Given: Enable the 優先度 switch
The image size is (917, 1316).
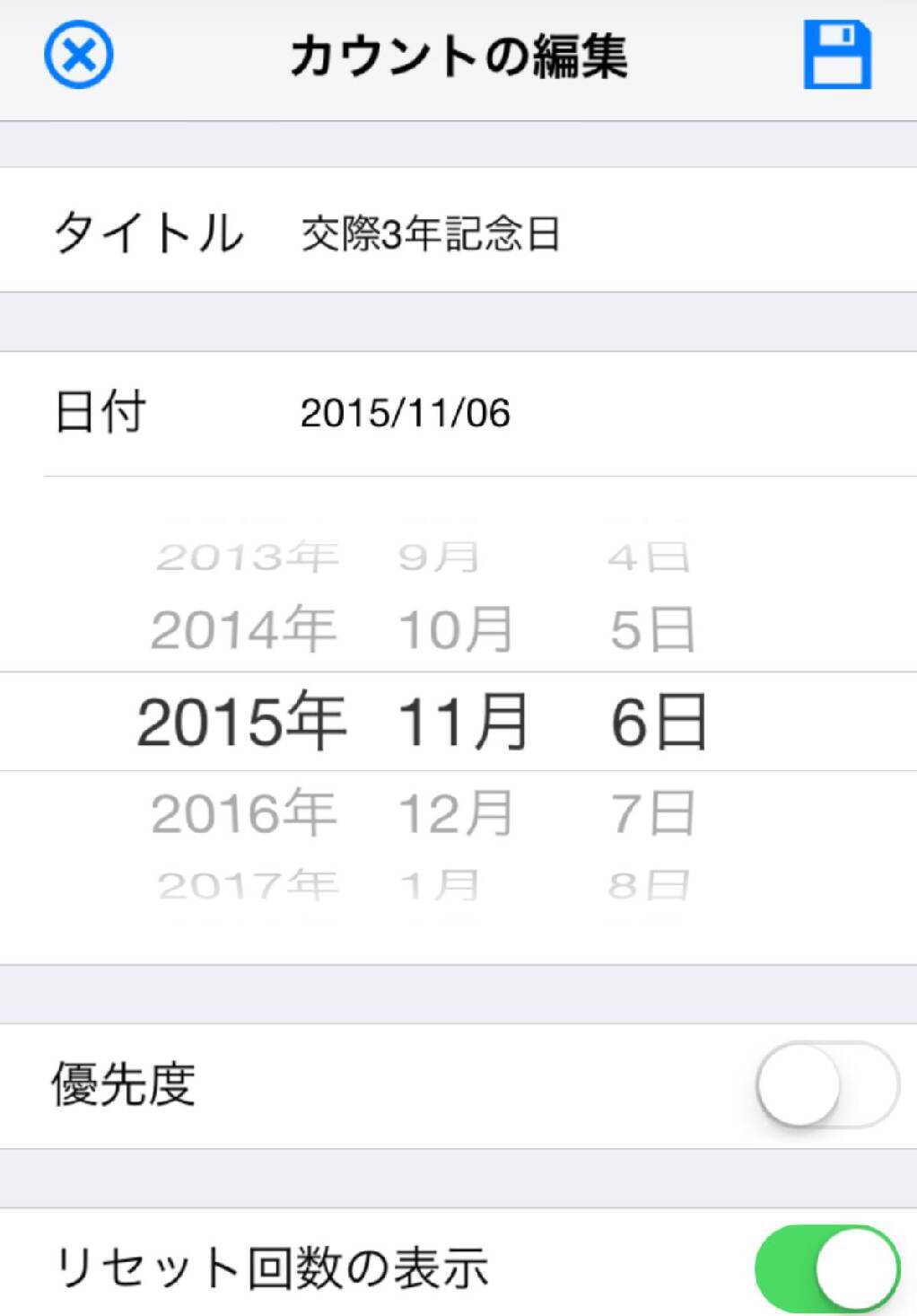Looking at the screenshot, I should pos(826,1085).
